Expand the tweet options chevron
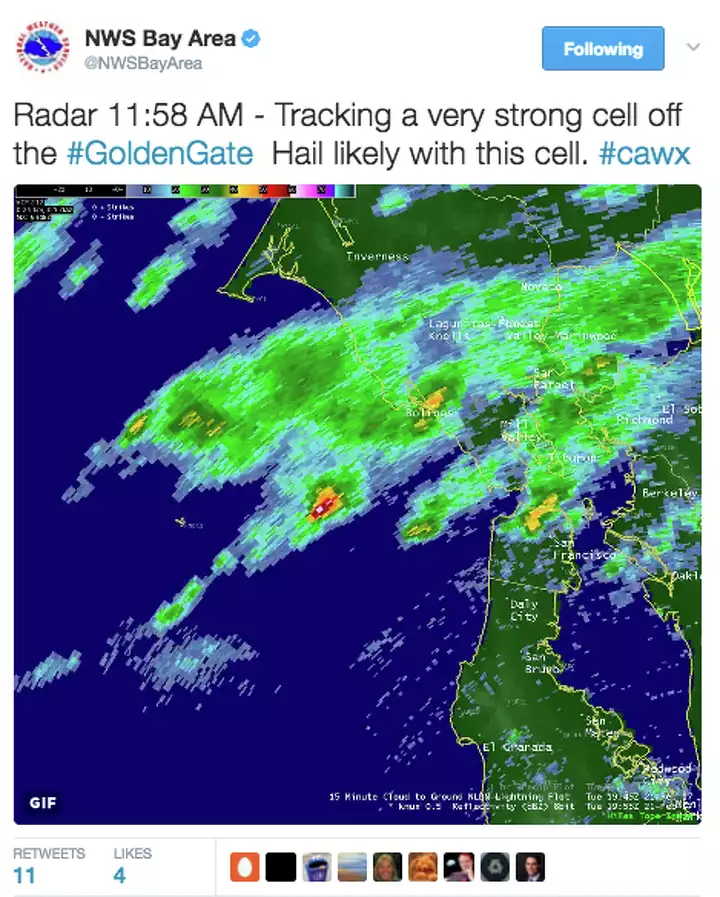 (x=692, y=47)
